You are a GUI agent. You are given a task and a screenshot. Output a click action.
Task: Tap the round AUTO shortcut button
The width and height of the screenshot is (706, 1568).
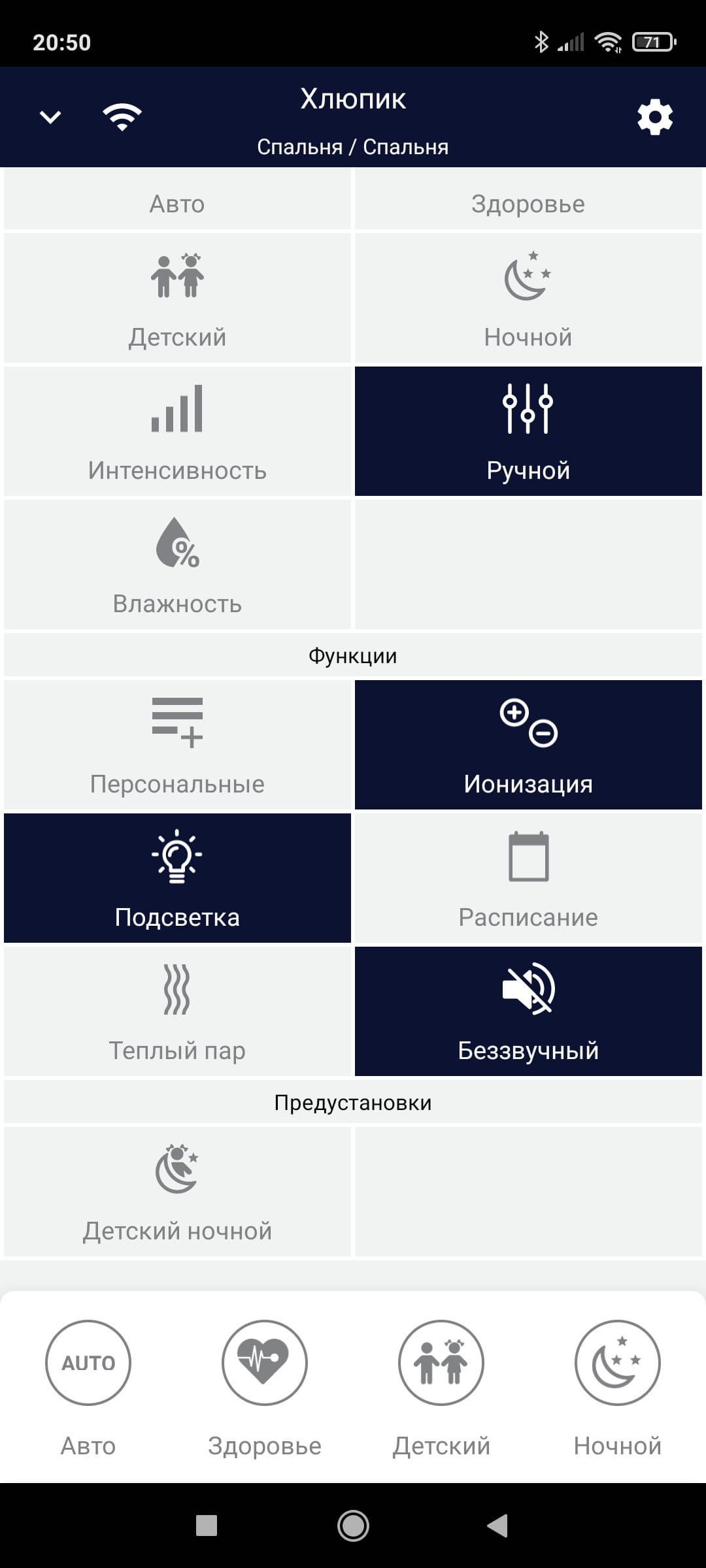click(x=88, y=1363)
